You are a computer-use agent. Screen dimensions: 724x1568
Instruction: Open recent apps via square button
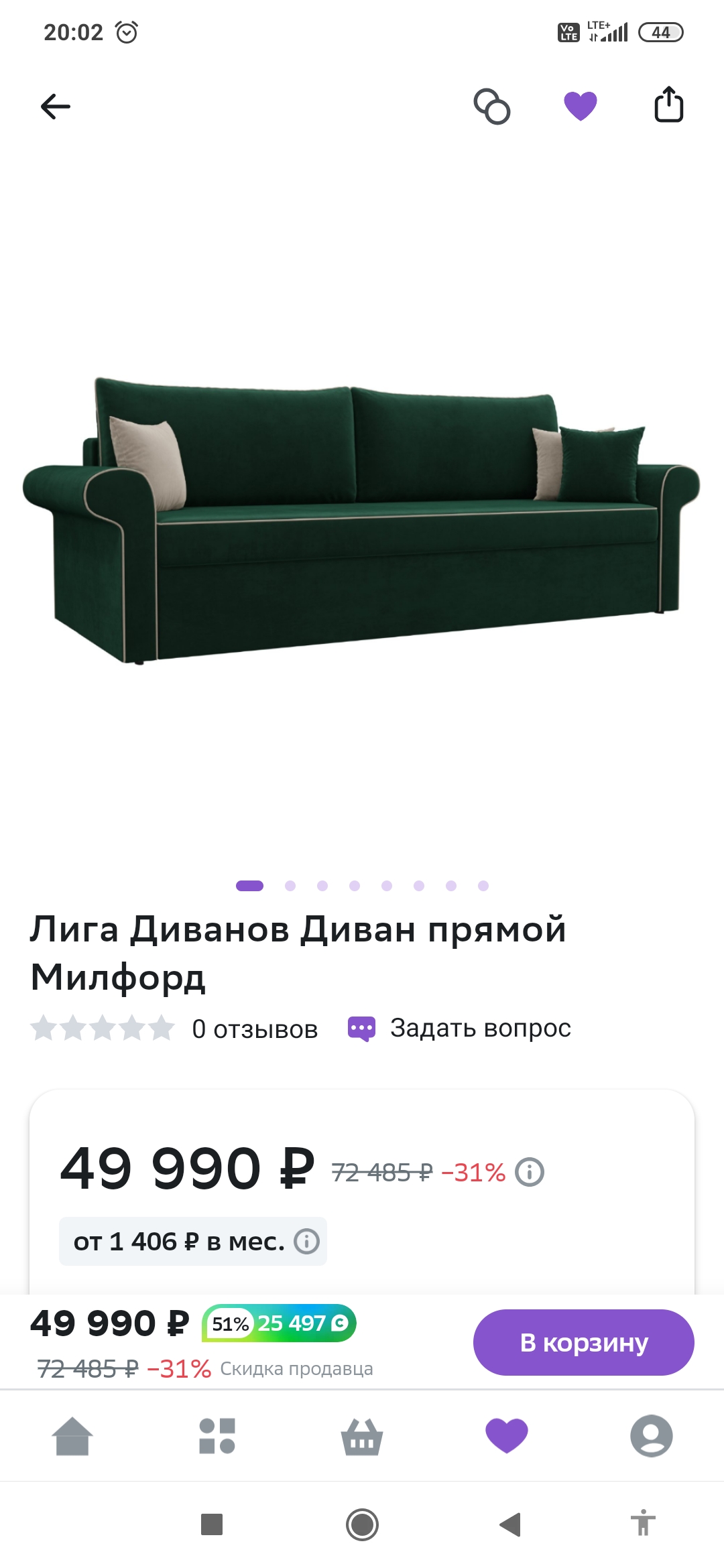coord(212,1524)
